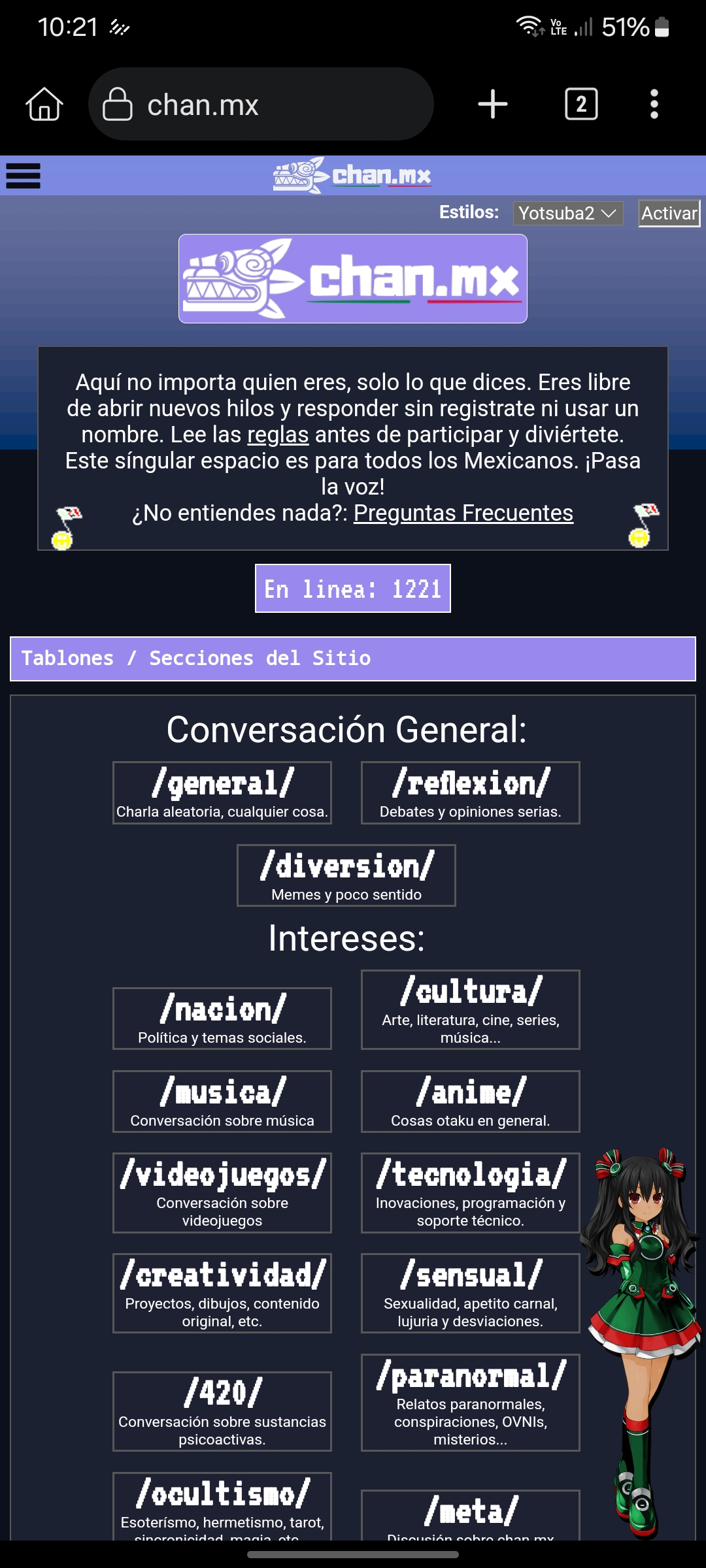Open the browser overflow menu
Screen dimensions: 706x1568
coord(654,105)
